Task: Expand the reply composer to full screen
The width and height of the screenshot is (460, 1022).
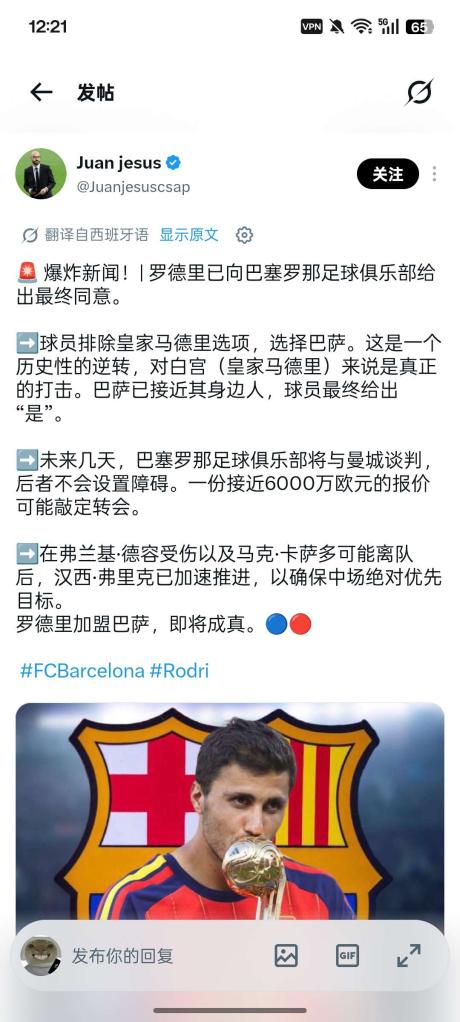Action: 409,956
